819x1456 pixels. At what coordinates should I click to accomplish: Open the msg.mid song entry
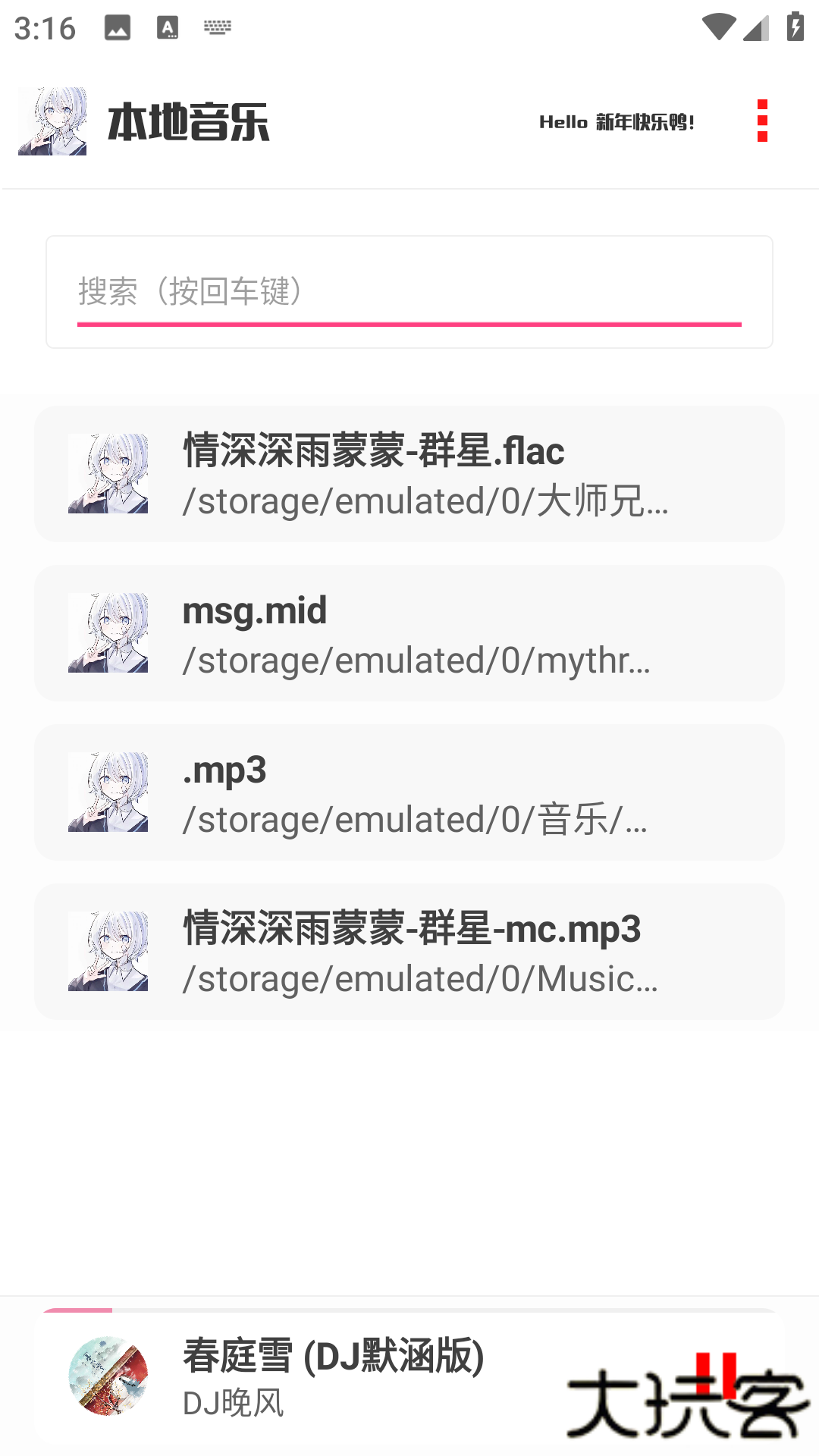pyautogui.click(x=409, y=635)
